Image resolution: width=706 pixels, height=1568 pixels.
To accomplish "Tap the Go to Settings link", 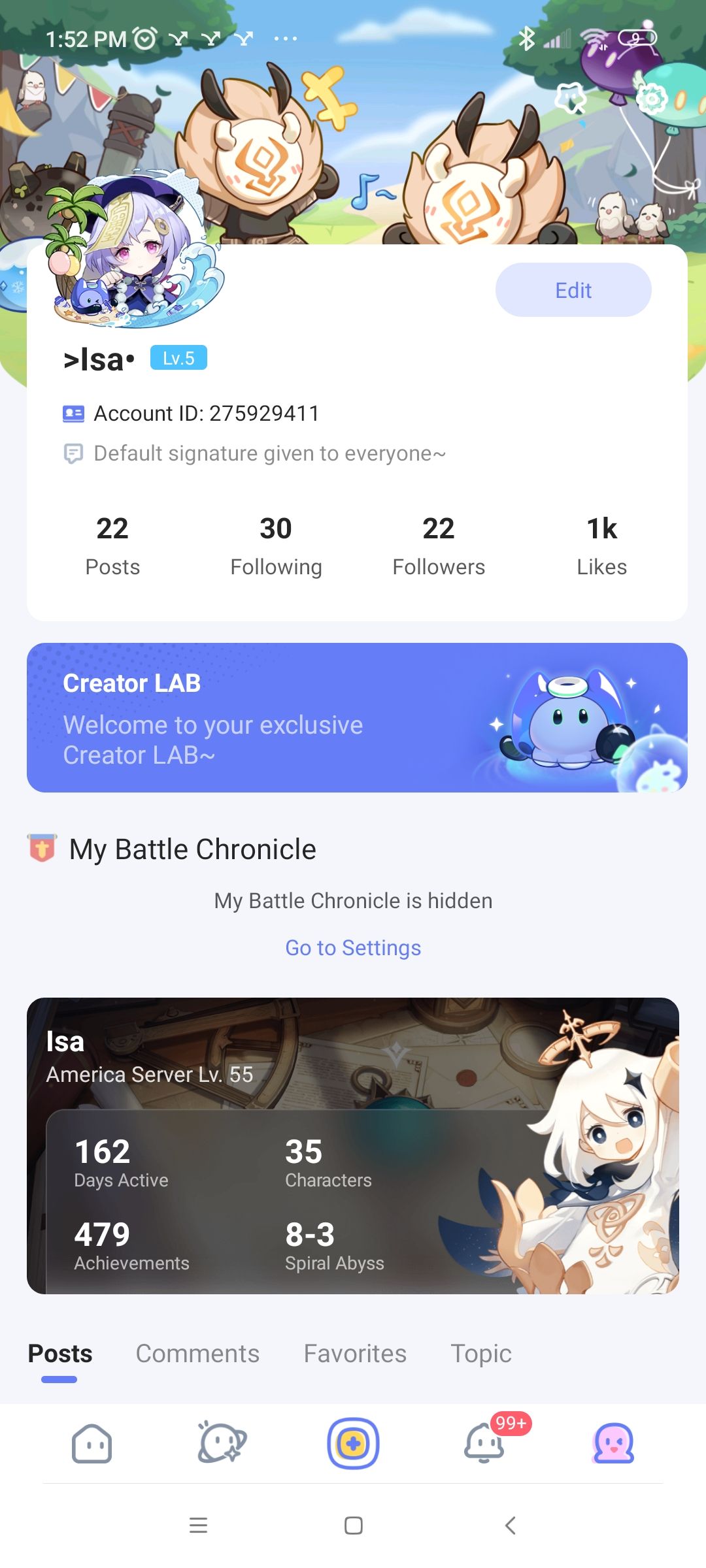I will pyautogui.click(x=353, y=947).
